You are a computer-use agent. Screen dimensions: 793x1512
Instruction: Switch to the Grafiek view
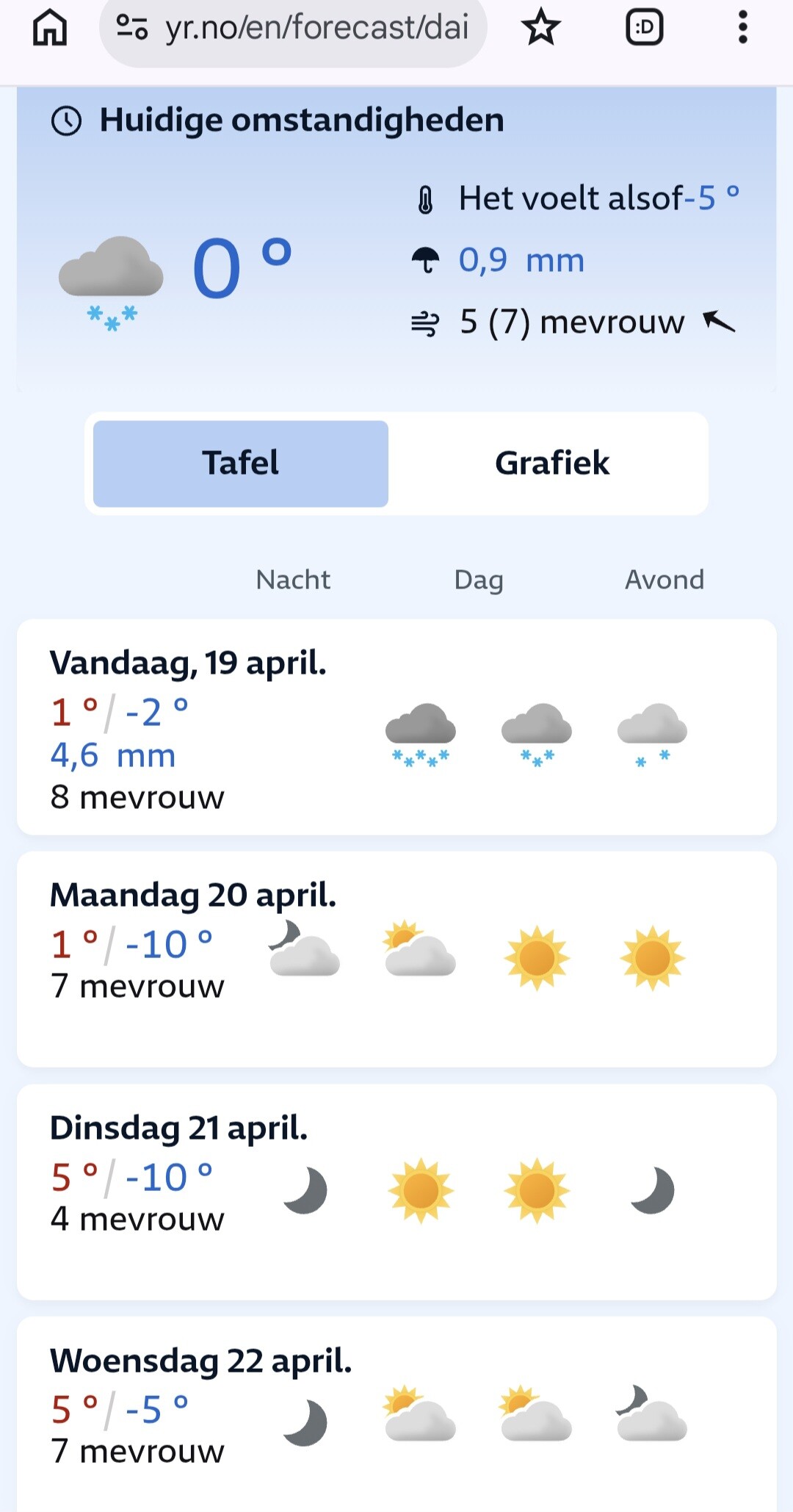(551, 464)
